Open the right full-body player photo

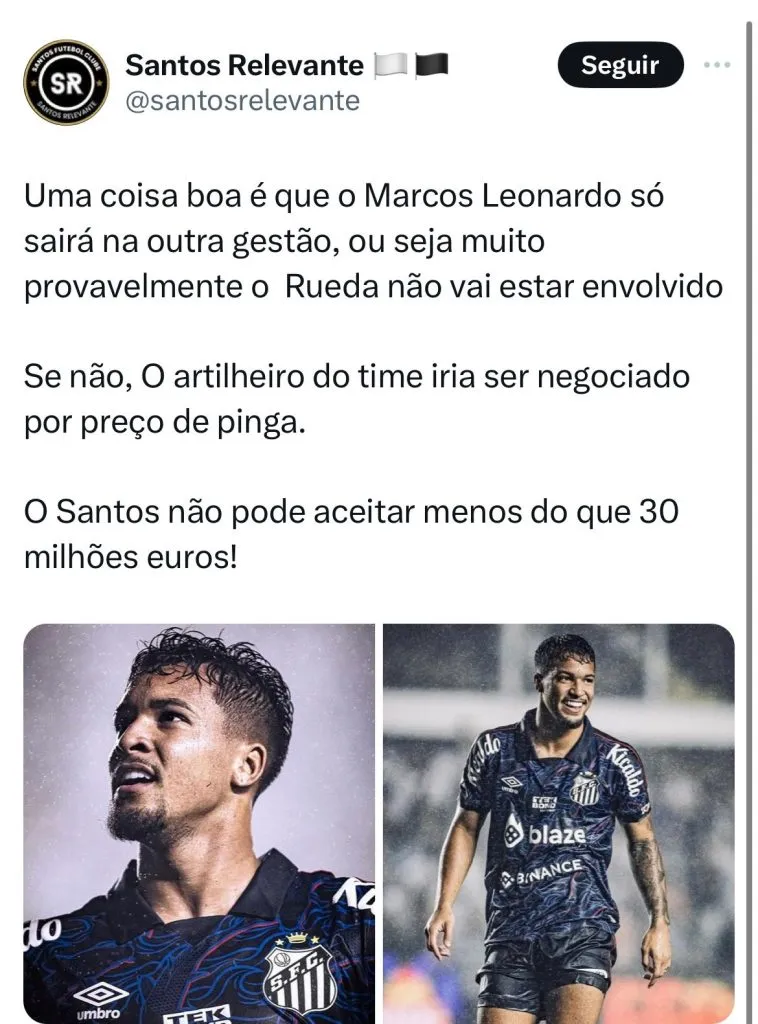click(x=558, y=822)
